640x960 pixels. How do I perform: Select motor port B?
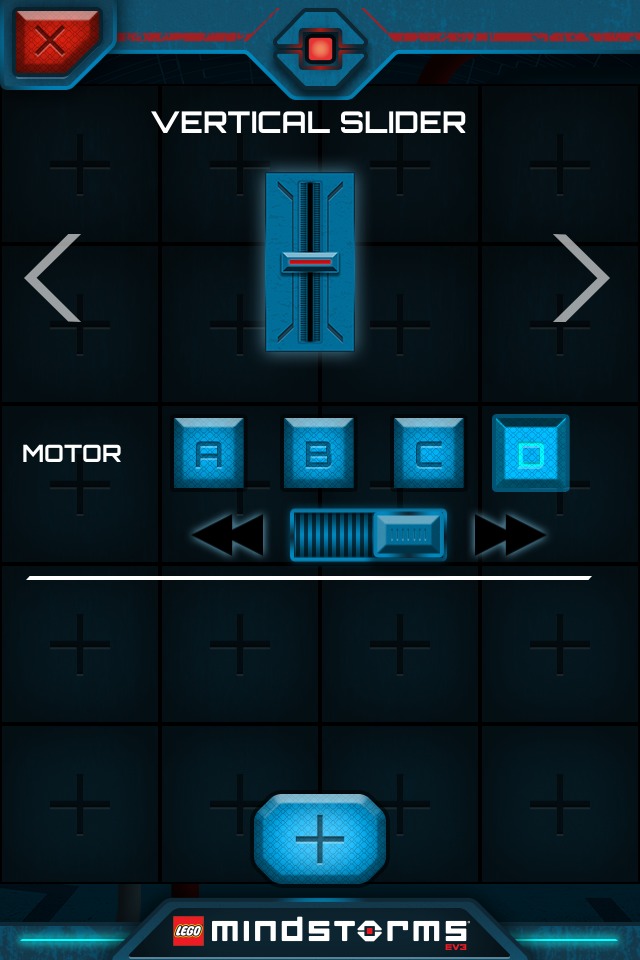318,454
